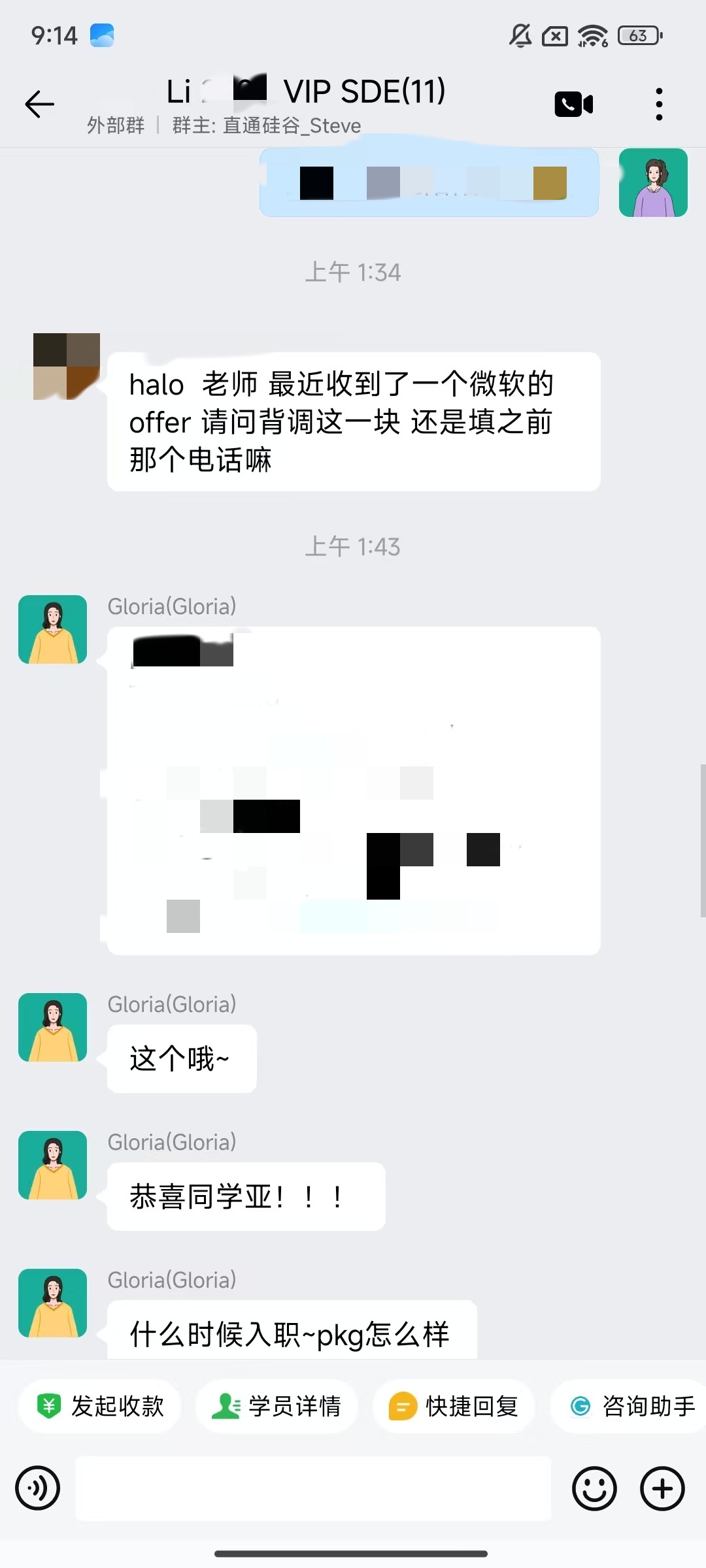Viewport: 706px width, 1568px height.
Task: Tap the Wi-Fi status icon
Action: coord(592,36)
